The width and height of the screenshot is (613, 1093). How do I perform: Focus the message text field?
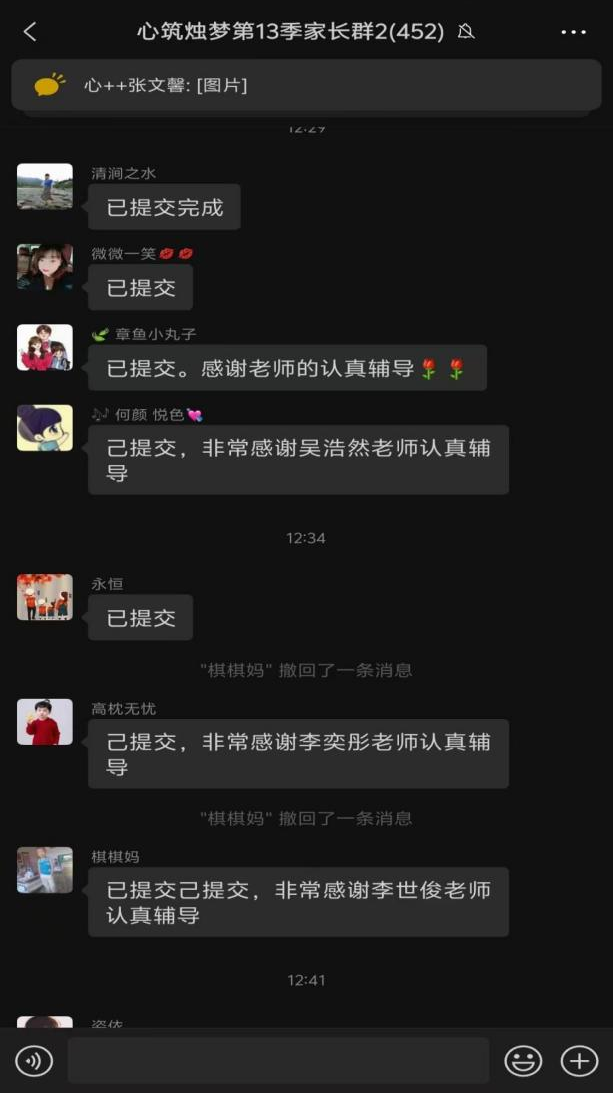(278, 1060)
